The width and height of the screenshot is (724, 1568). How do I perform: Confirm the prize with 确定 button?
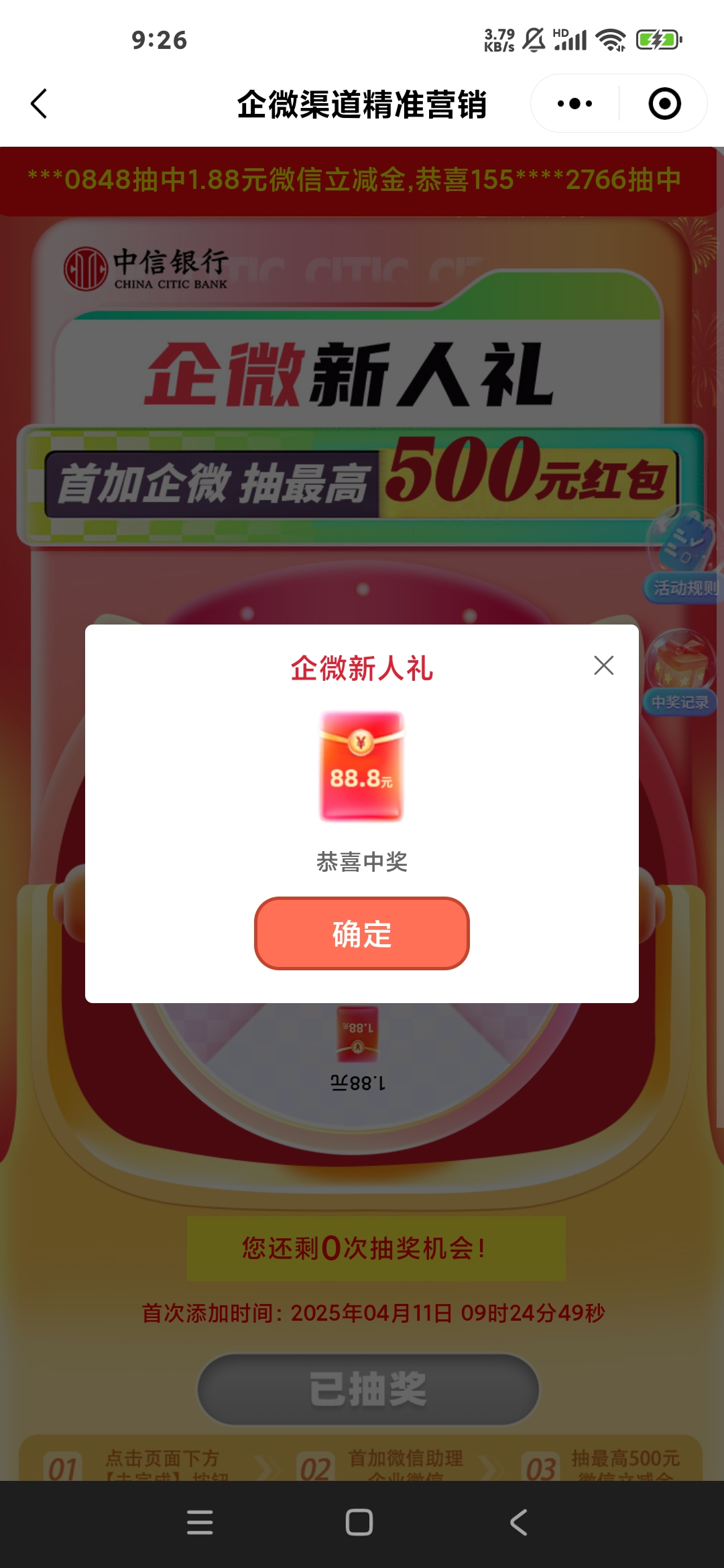(361, 933)
